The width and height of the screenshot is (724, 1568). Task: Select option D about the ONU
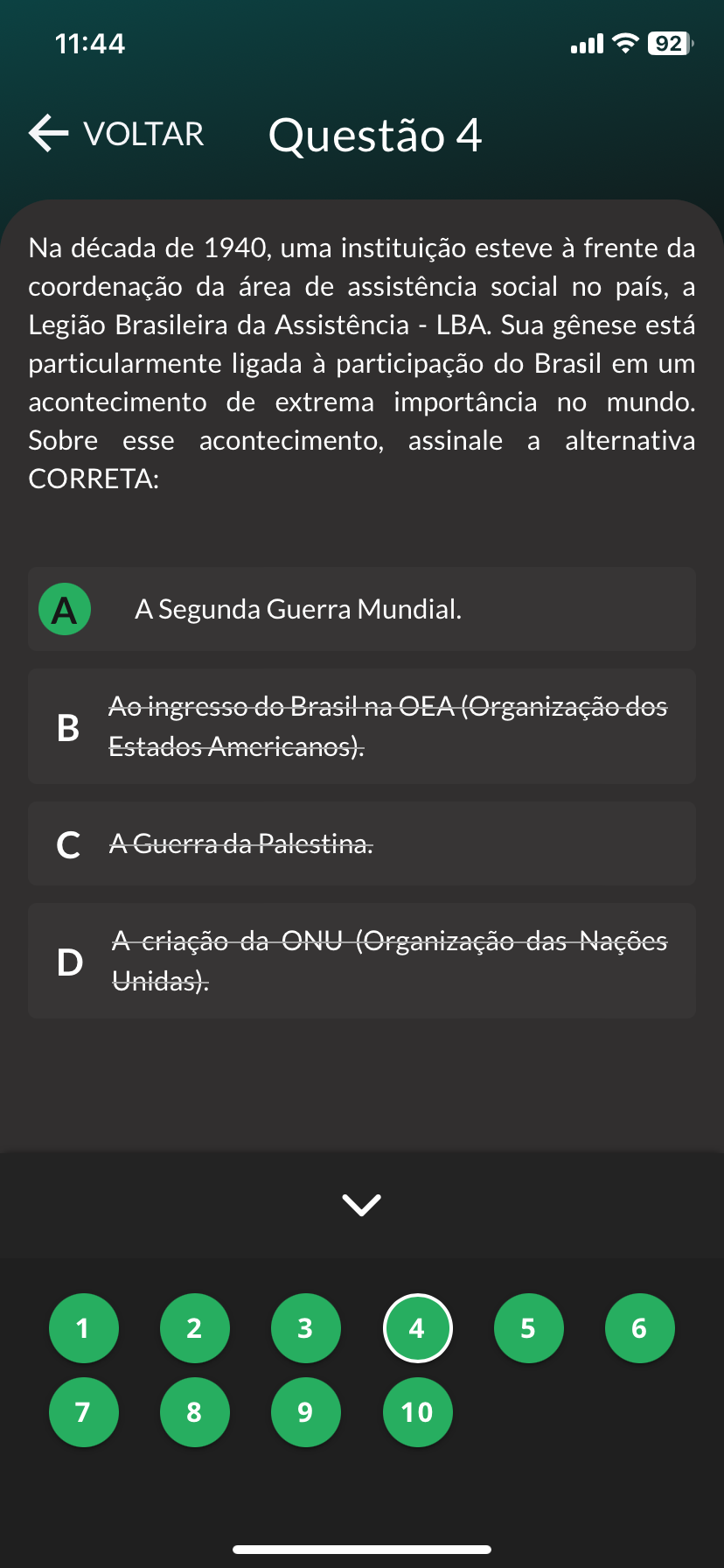362,961
